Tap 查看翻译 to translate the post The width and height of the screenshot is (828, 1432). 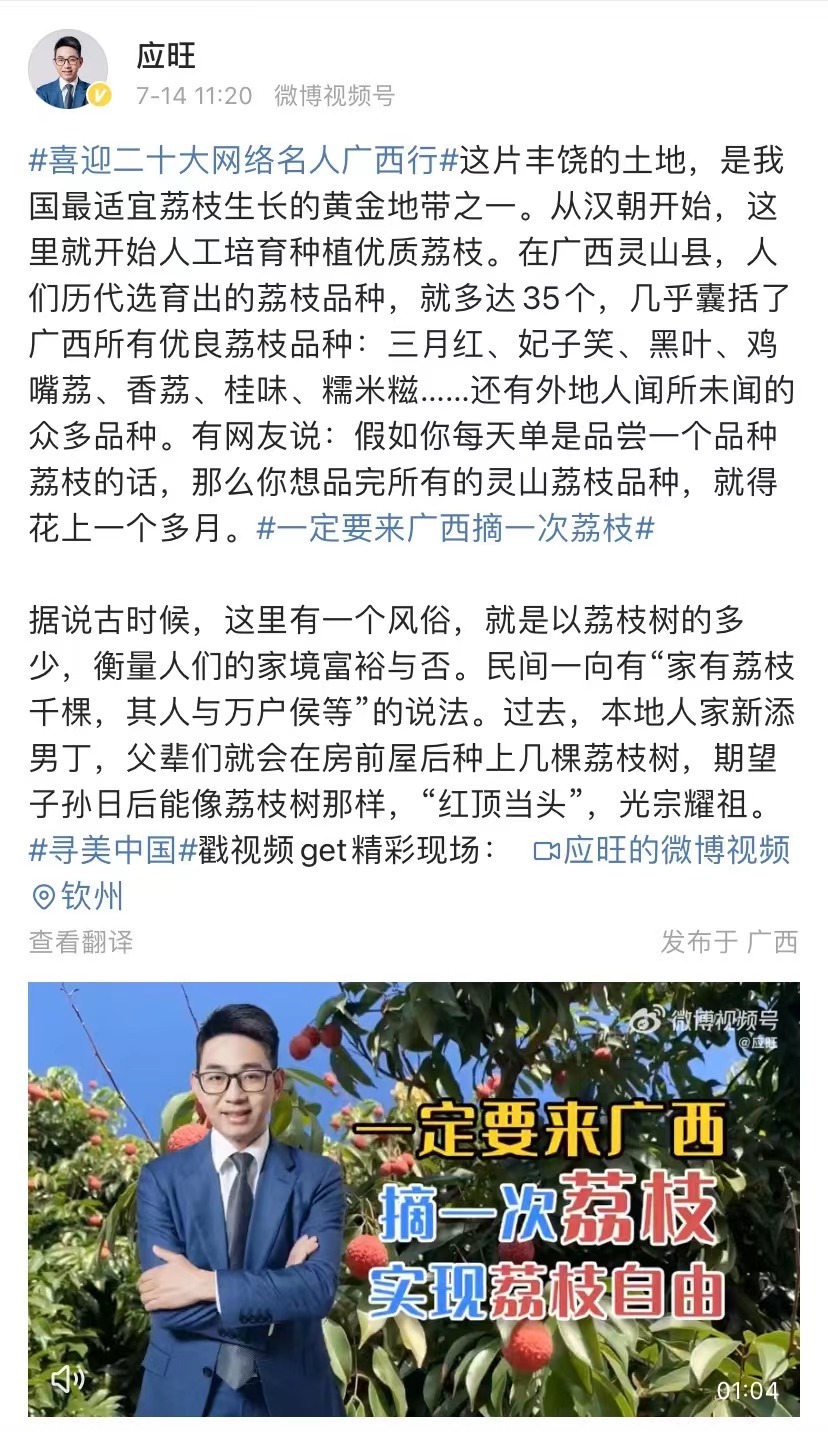tap(81, 942)
